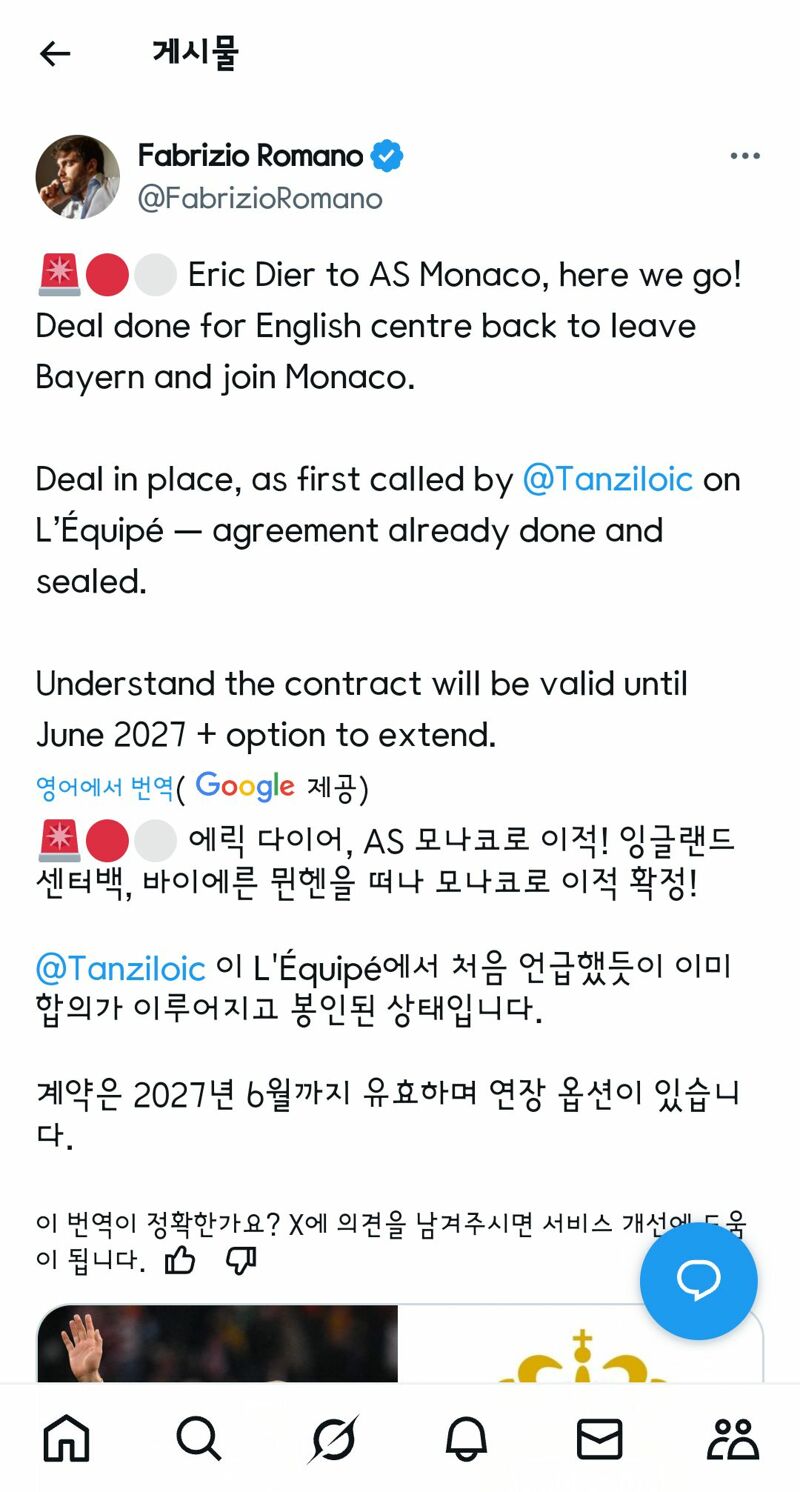Viewport: 800px width, 1492px height.
Task: Open the Messages envelope tab
Action: [x=599, y=1440]
